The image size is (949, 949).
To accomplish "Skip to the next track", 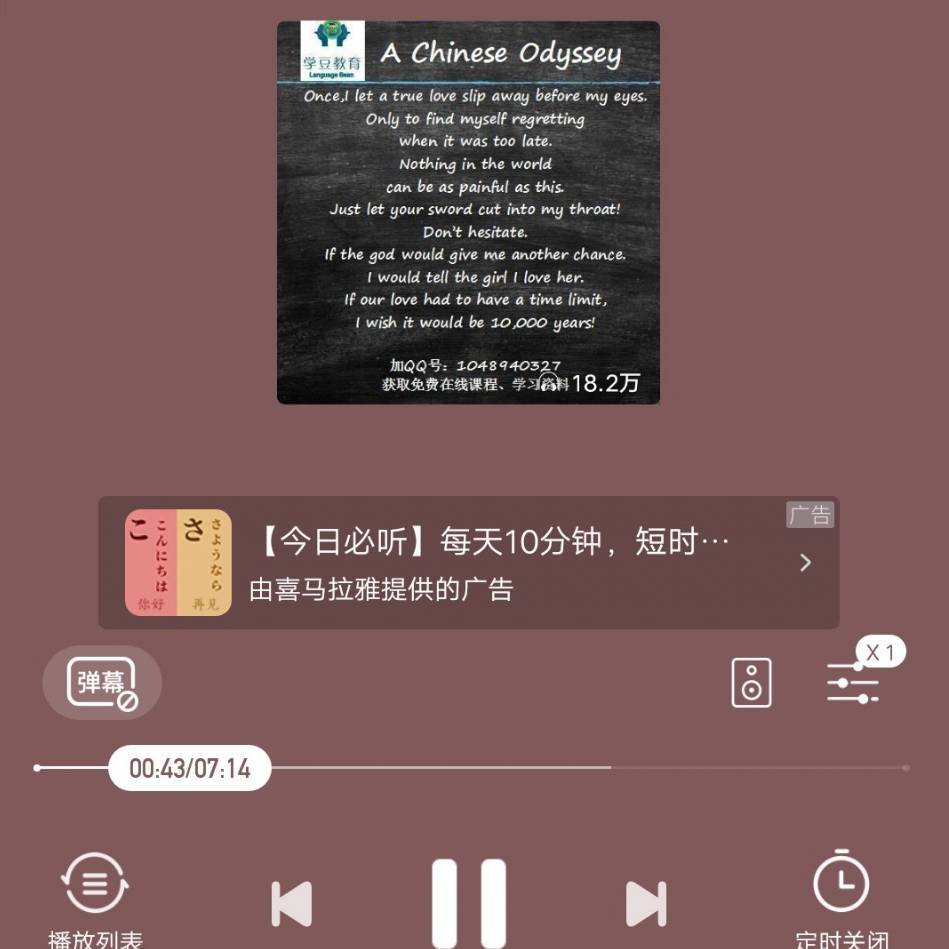I will [645, 904].
